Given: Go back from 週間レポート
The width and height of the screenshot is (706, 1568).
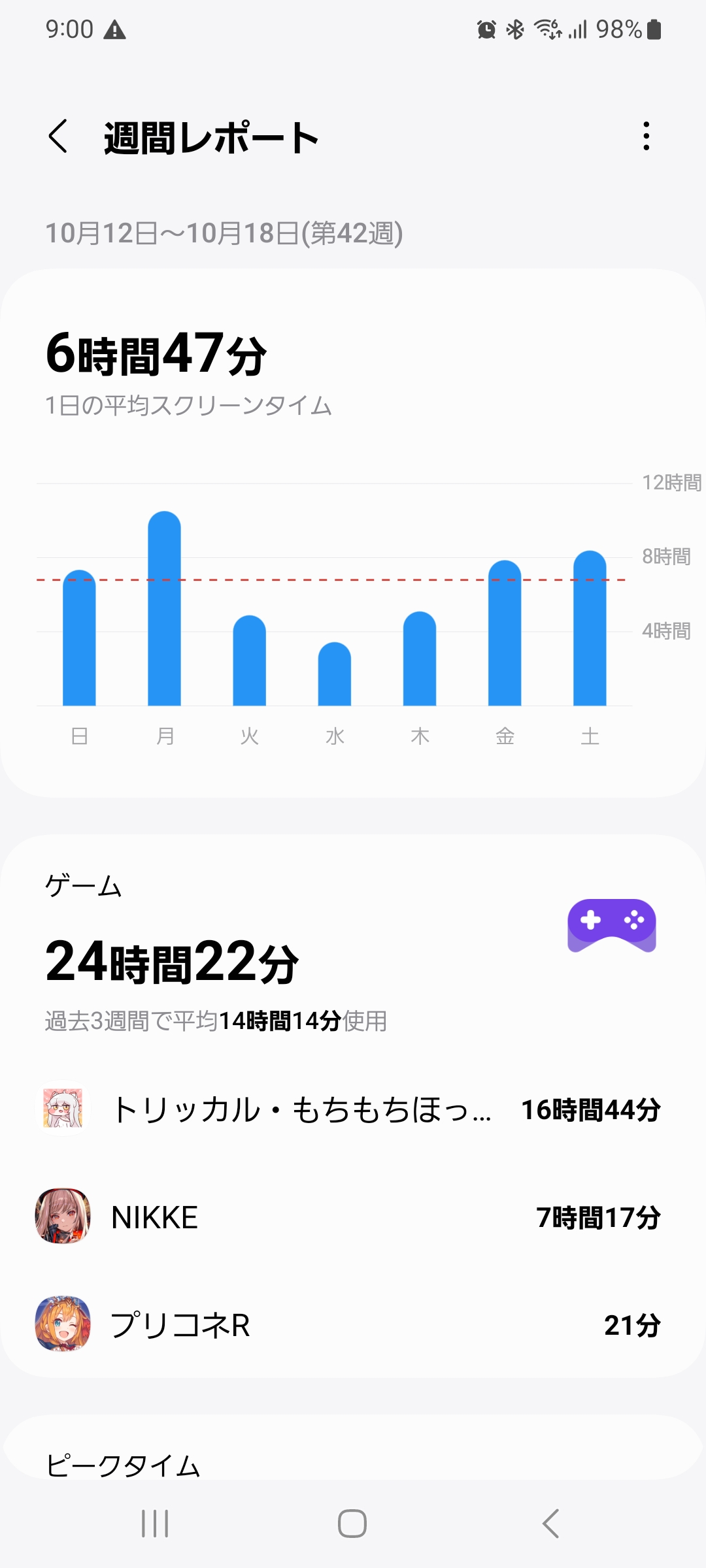Looking at the screenshot, I should coord(58,137).
